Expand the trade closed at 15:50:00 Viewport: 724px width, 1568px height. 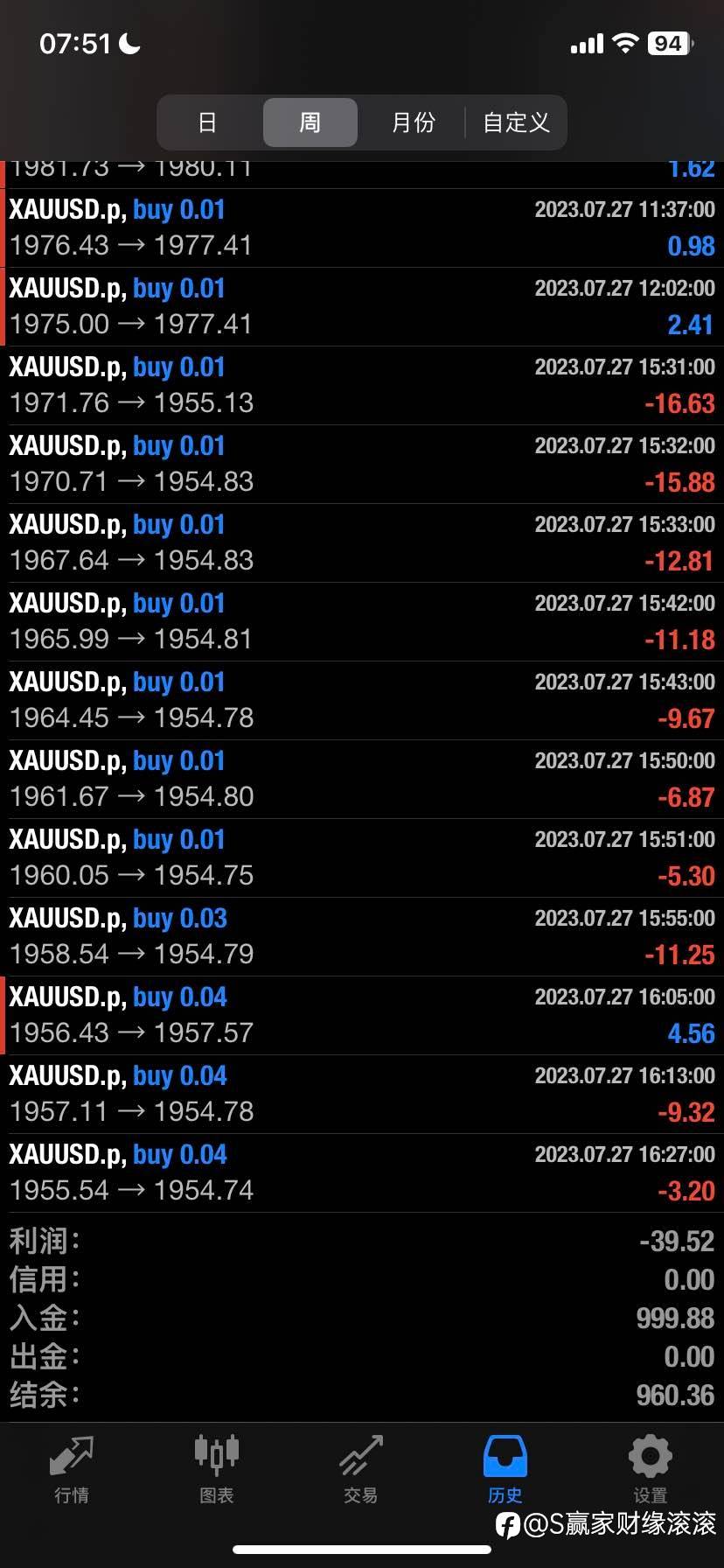(362, 780)
